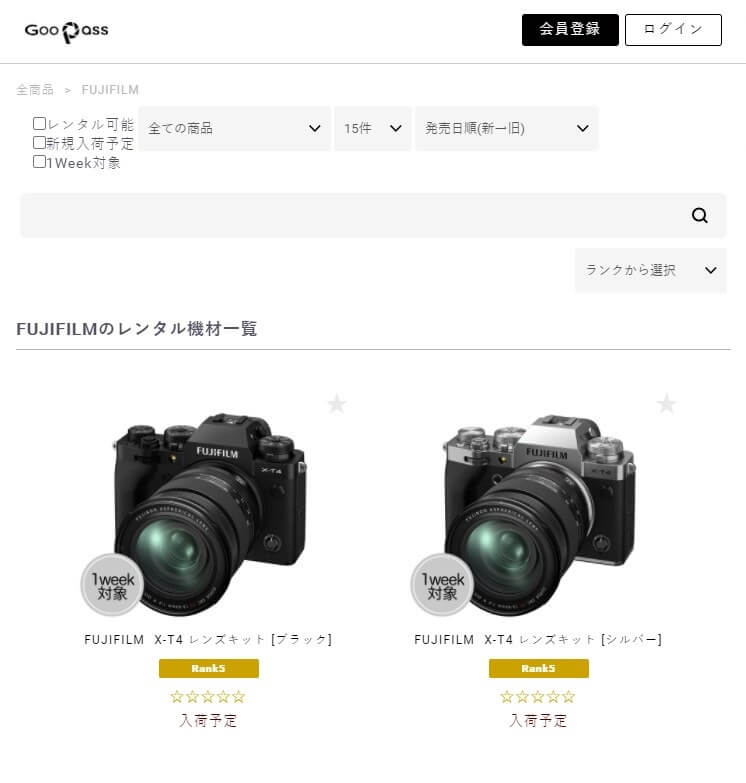
Task: Focus the product search field
Action: (350, 216)
